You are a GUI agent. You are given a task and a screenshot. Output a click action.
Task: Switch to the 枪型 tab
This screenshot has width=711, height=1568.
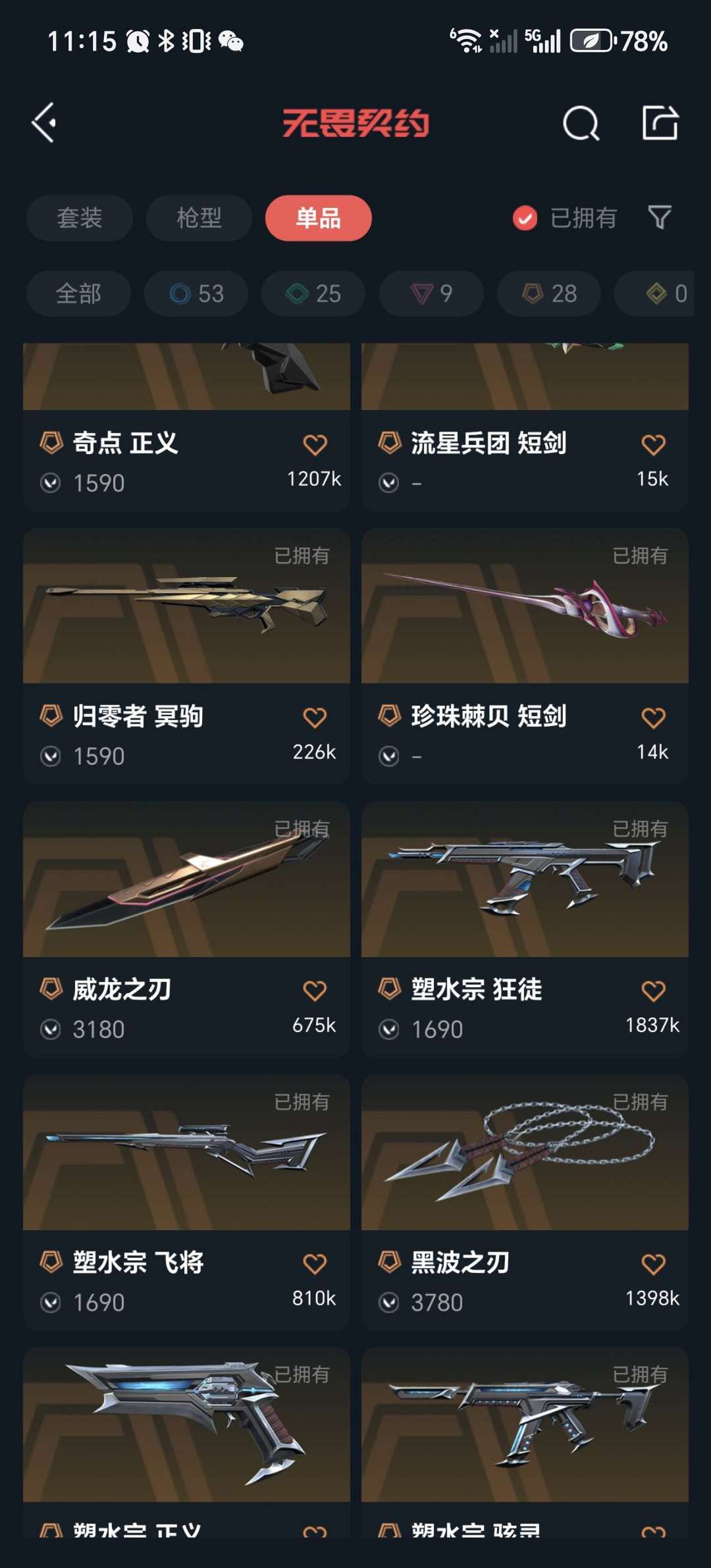(199, 218)
